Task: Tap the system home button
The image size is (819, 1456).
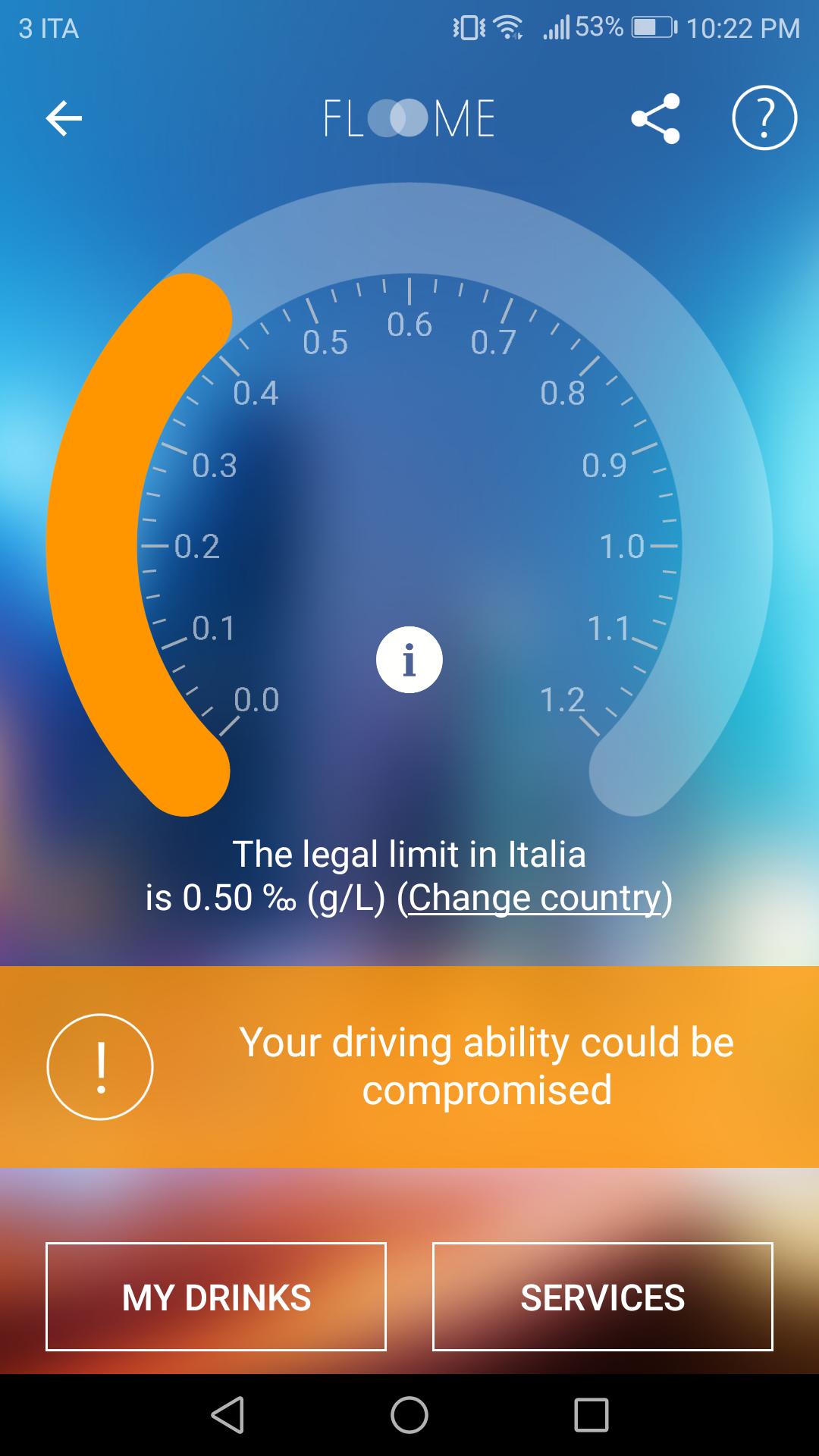Action: point(409,1415)
